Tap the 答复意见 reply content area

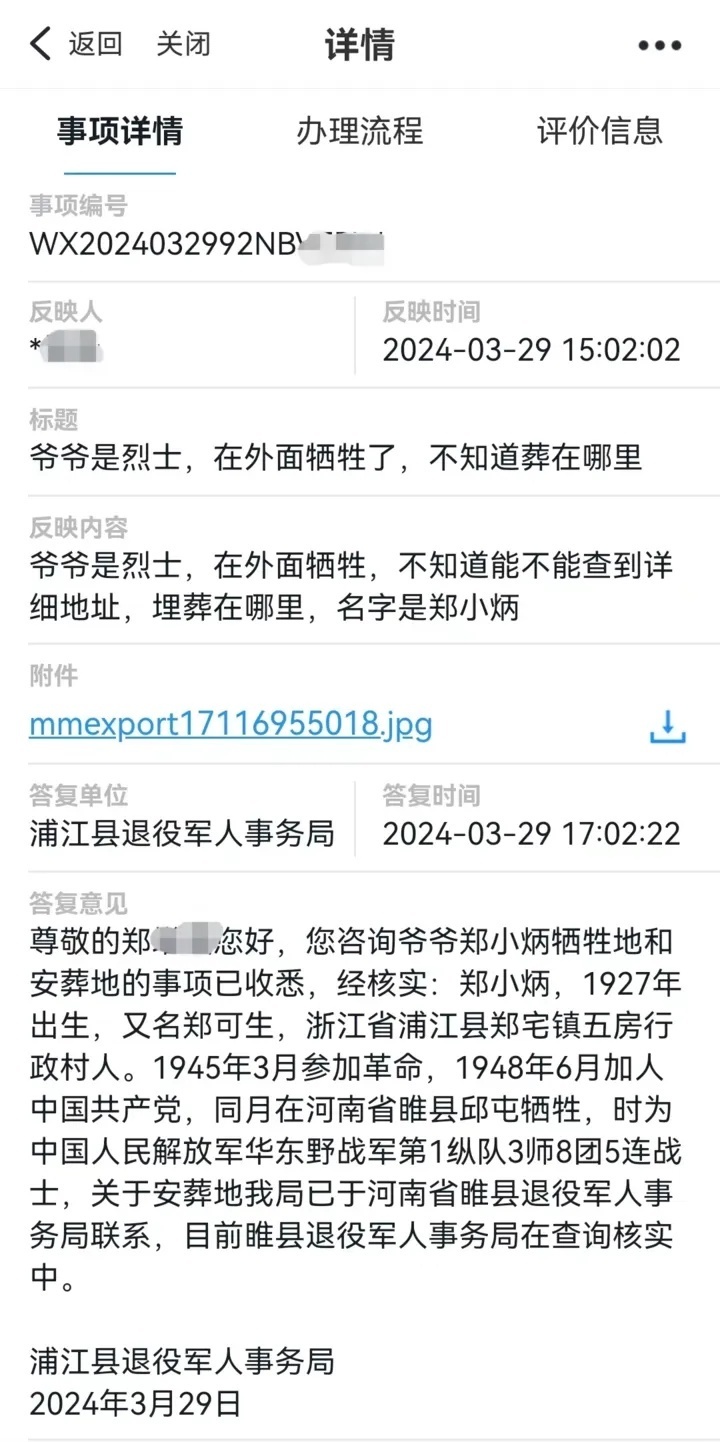[360, 1100]
